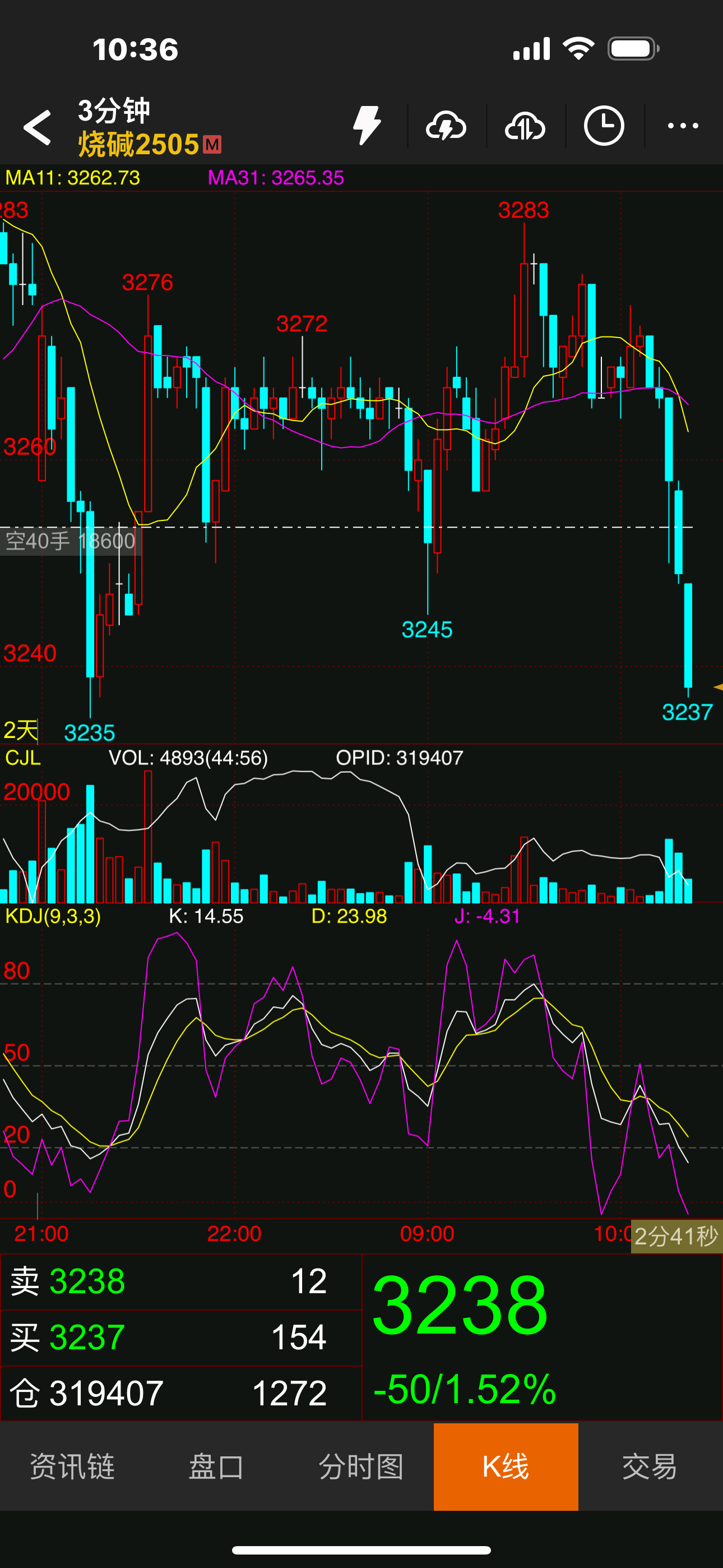Switch to the 盘口 tab

pyautogui.click(x=216, y=1466)
